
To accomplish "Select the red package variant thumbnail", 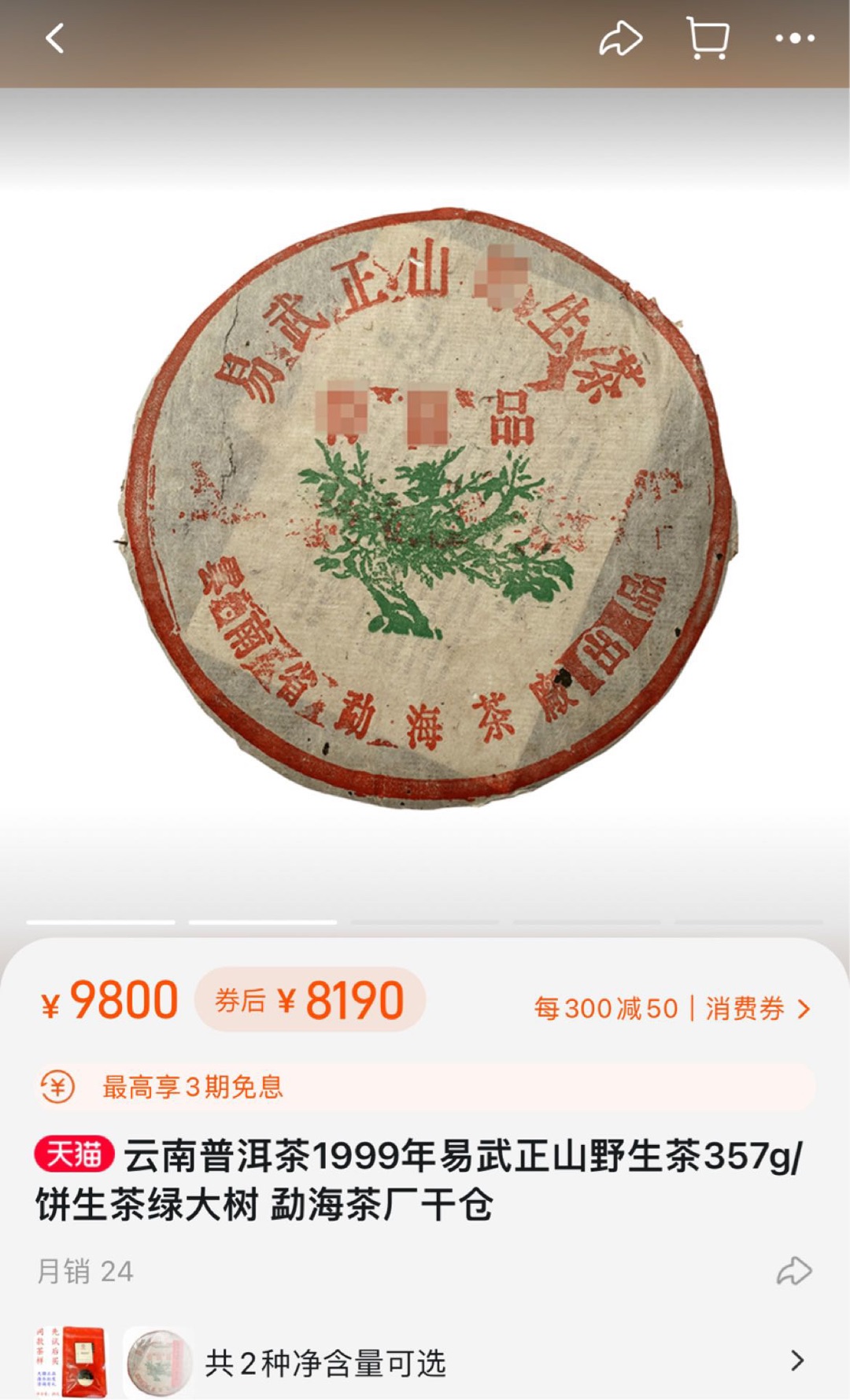I will 71,1361.
